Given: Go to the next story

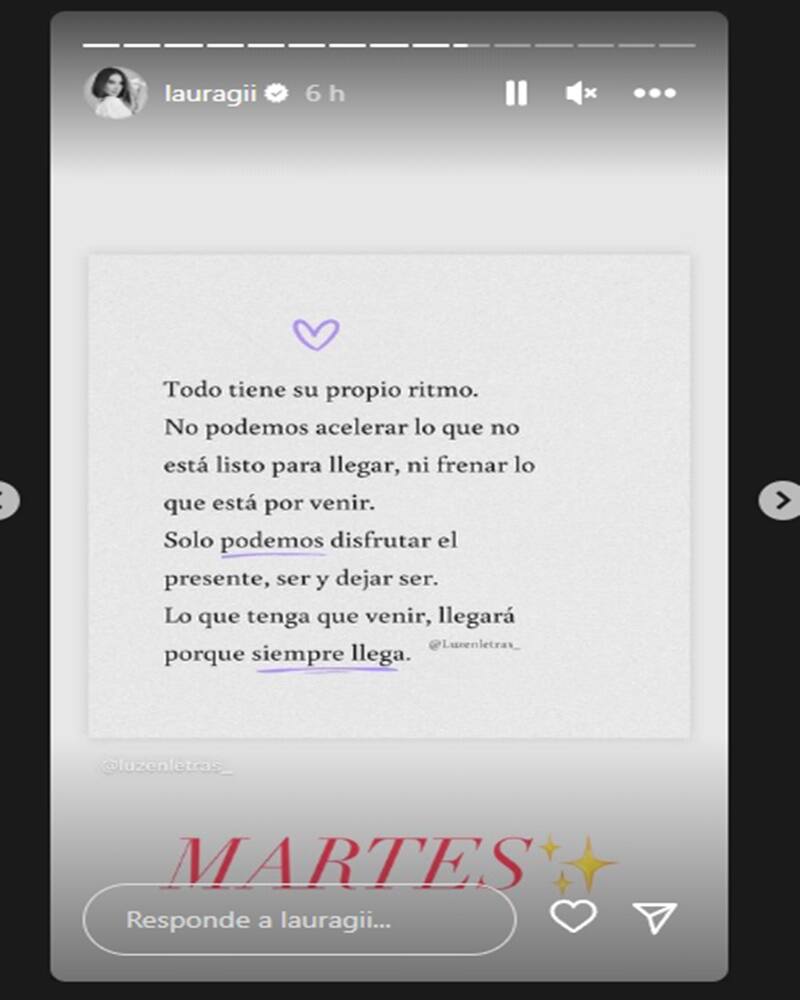Looking at the screenshot, I should point(779,499).
